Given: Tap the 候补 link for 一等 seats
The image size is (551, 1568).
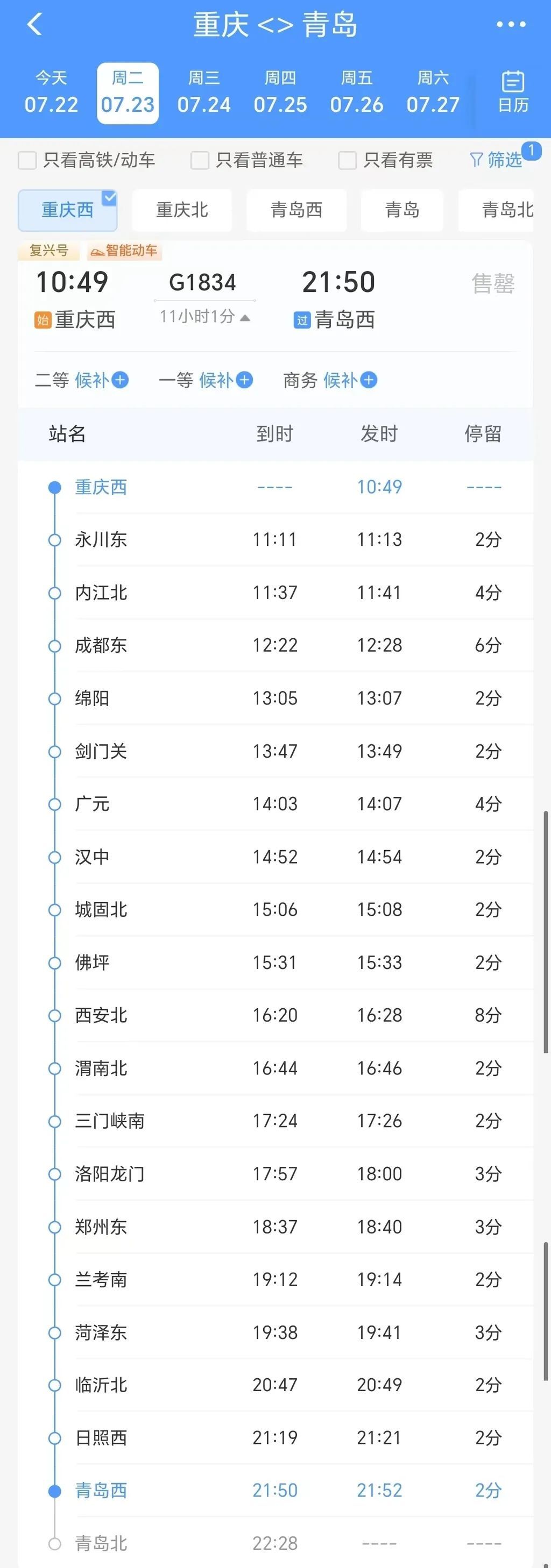Looking at the screenshot, I should tap(221, 380).
